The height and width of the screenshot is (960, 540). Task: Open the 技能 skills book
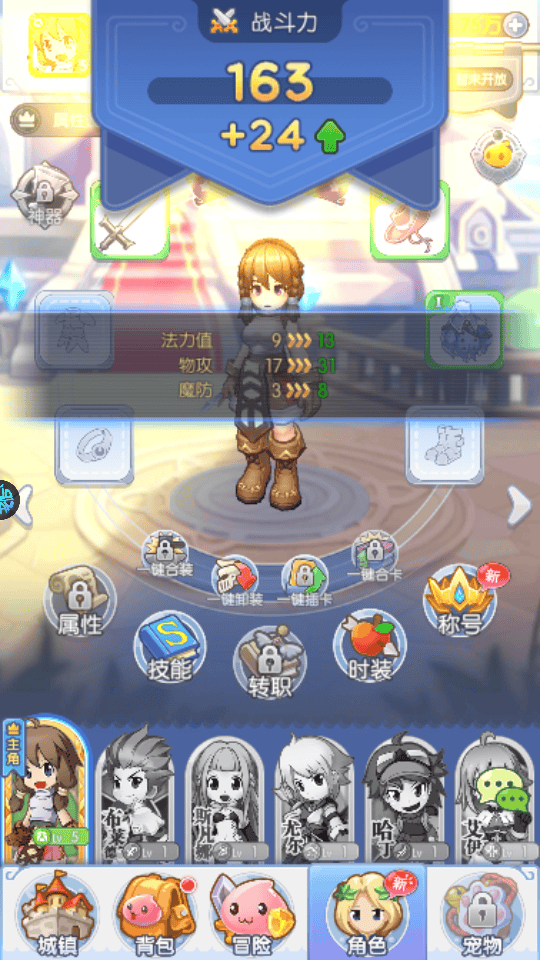click(170, 646)
